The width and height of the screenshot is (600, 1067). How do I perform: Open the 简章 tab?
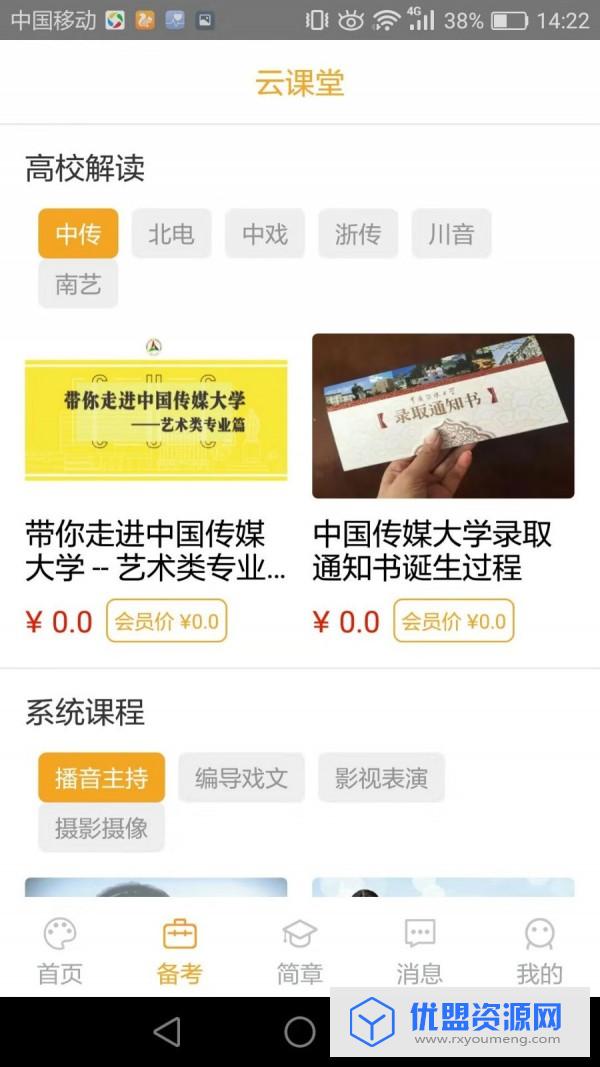click(299, 951)
